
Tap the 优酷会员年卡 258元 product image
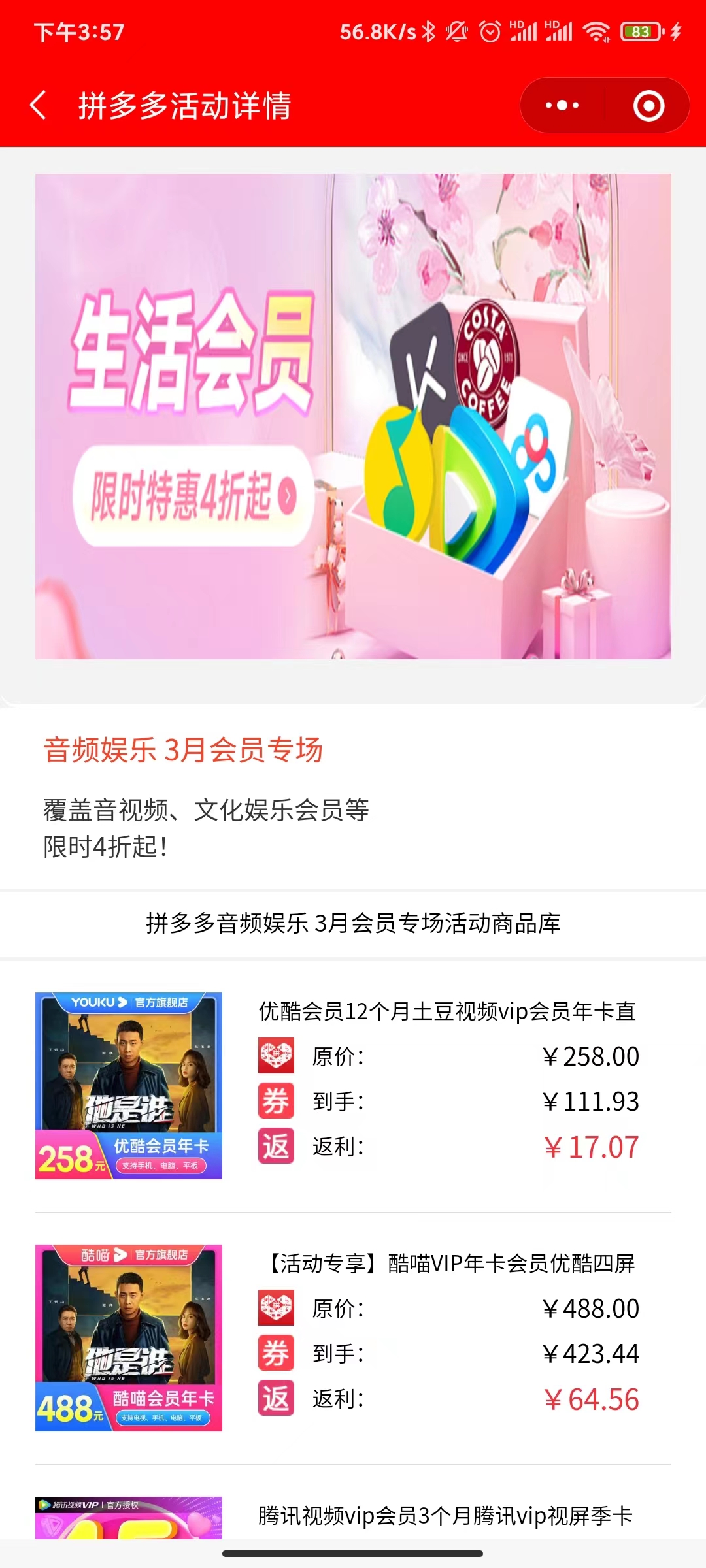click(129, 1085)
